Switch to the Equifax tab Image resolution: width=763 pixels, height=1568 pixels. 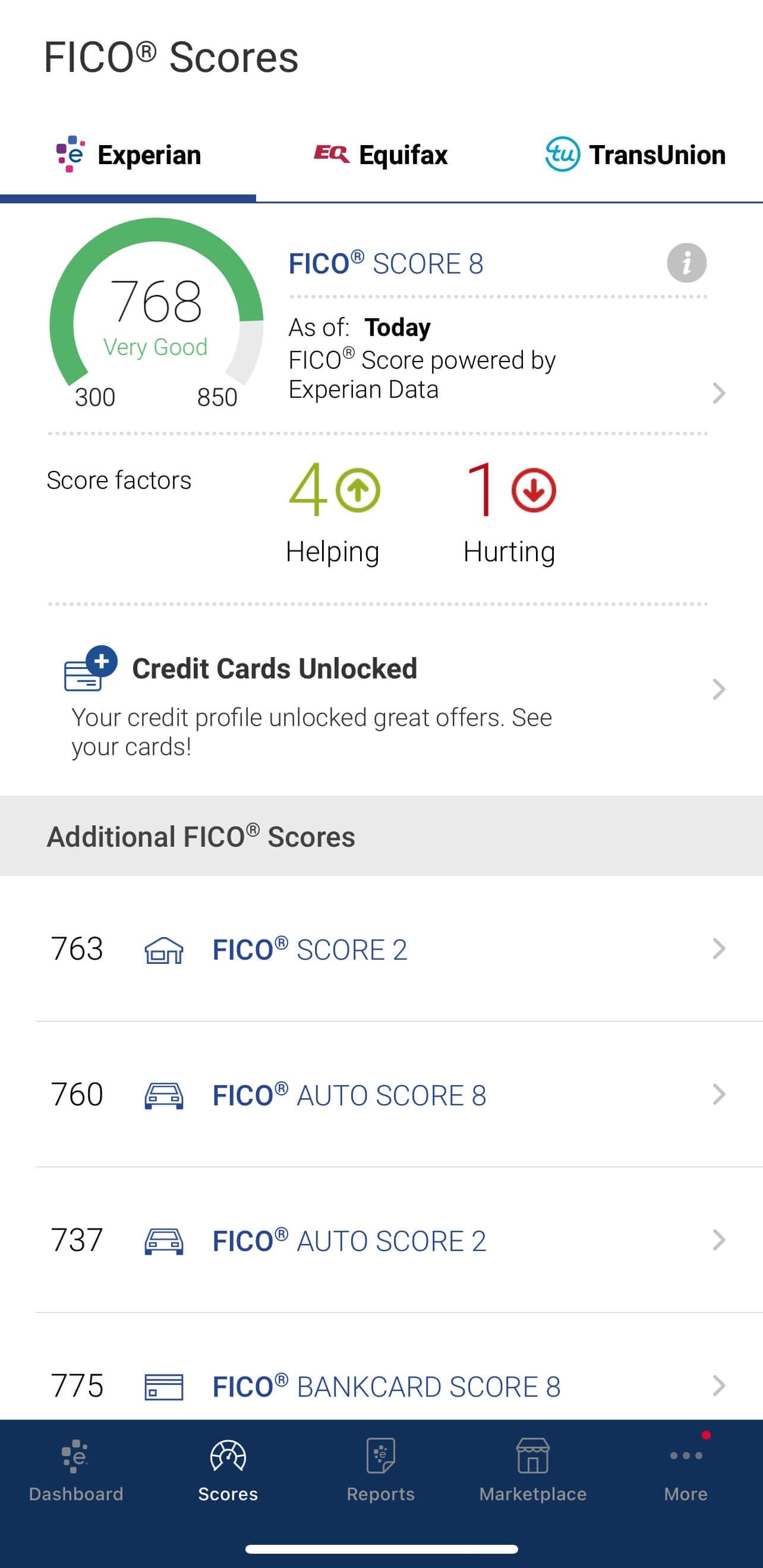381,155
